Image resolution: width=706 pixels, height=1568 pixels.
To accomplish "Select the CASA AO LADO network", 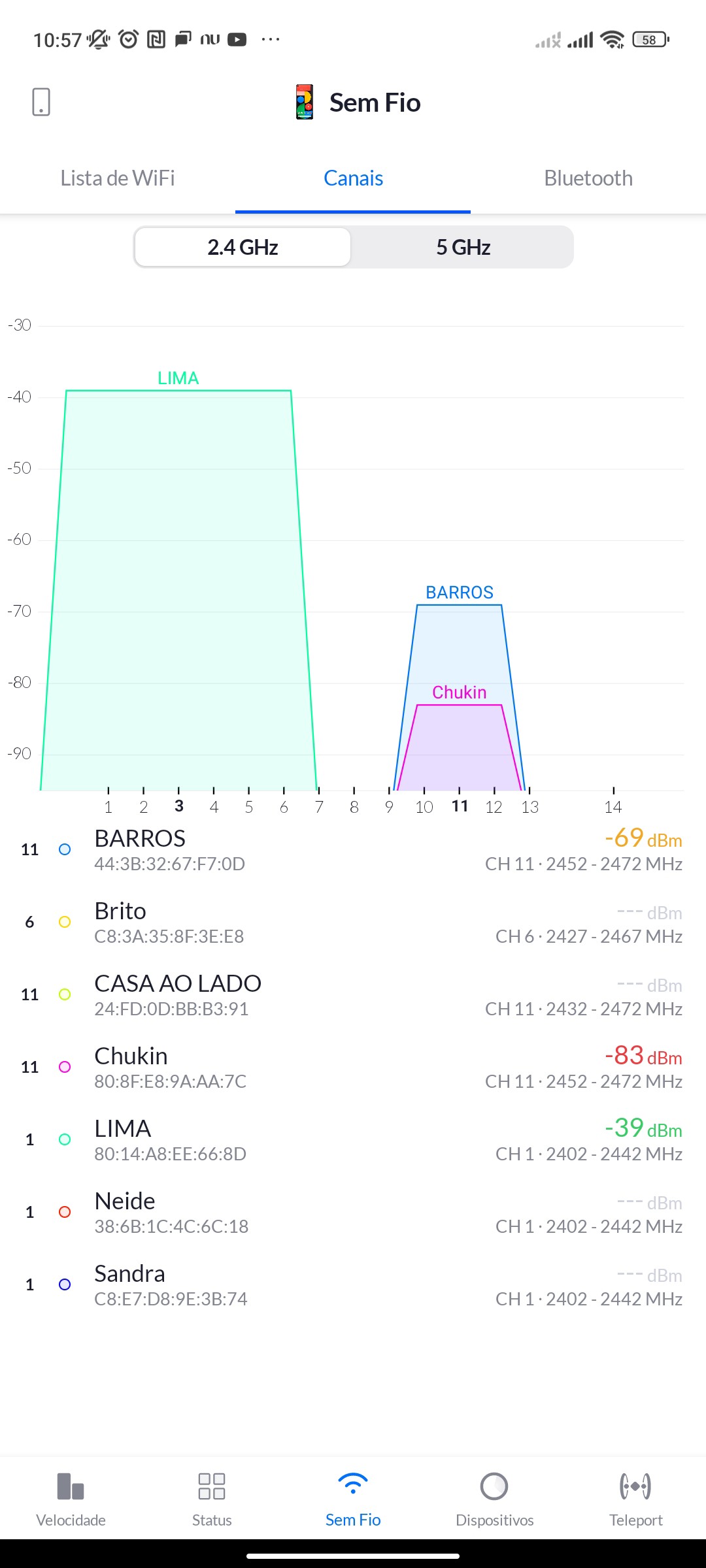I will pyautogui.click(x=353, y=995).
